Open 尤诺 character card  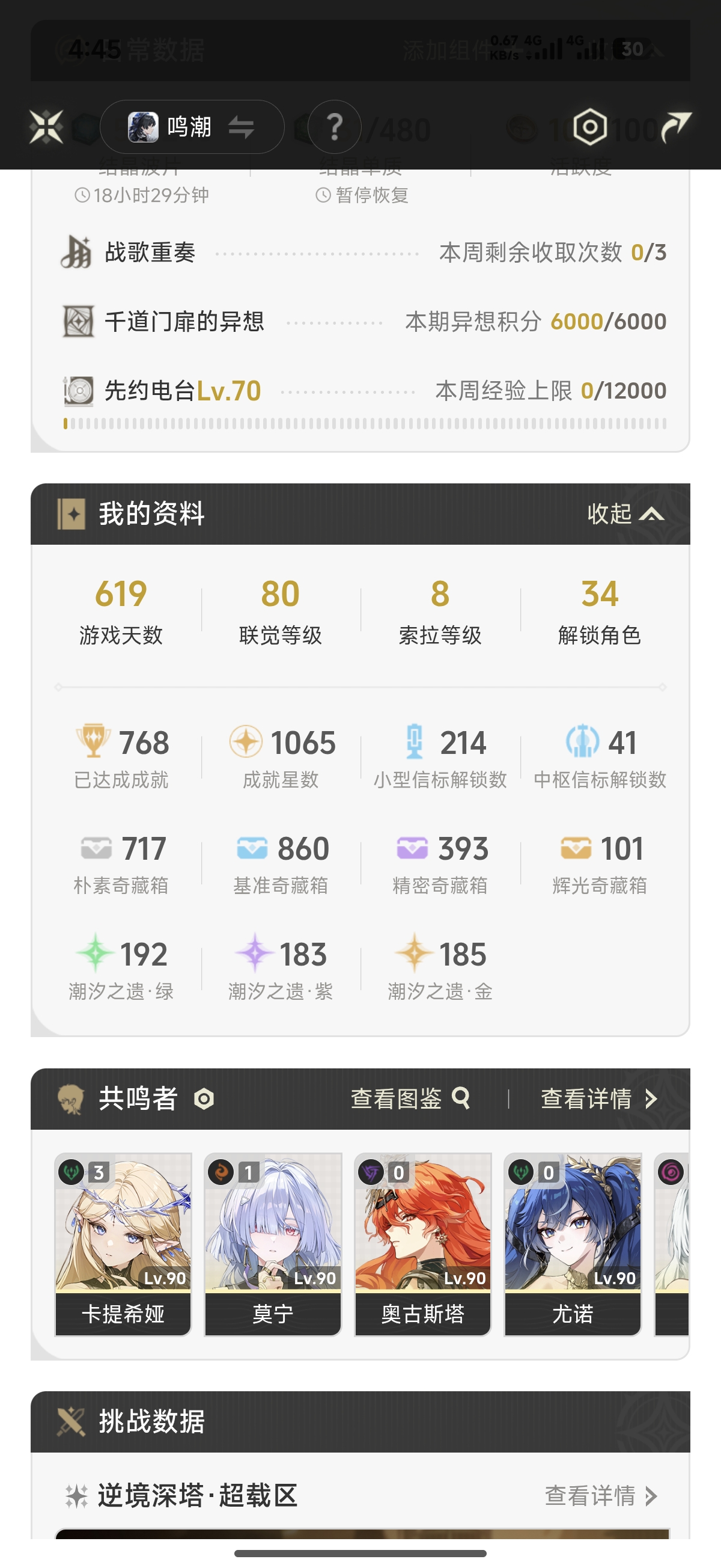point(573,1243)
